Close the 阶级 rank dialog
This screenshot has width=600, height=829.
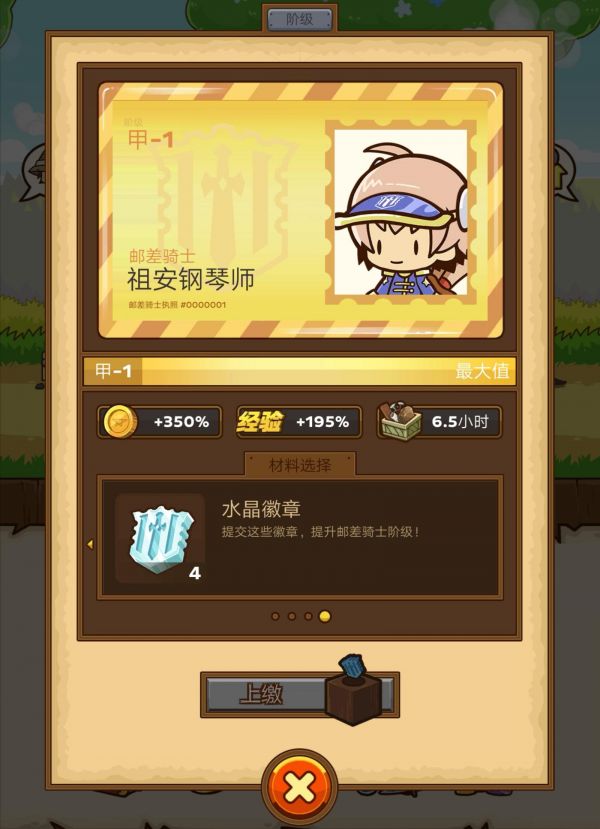[x=299, y=788]
